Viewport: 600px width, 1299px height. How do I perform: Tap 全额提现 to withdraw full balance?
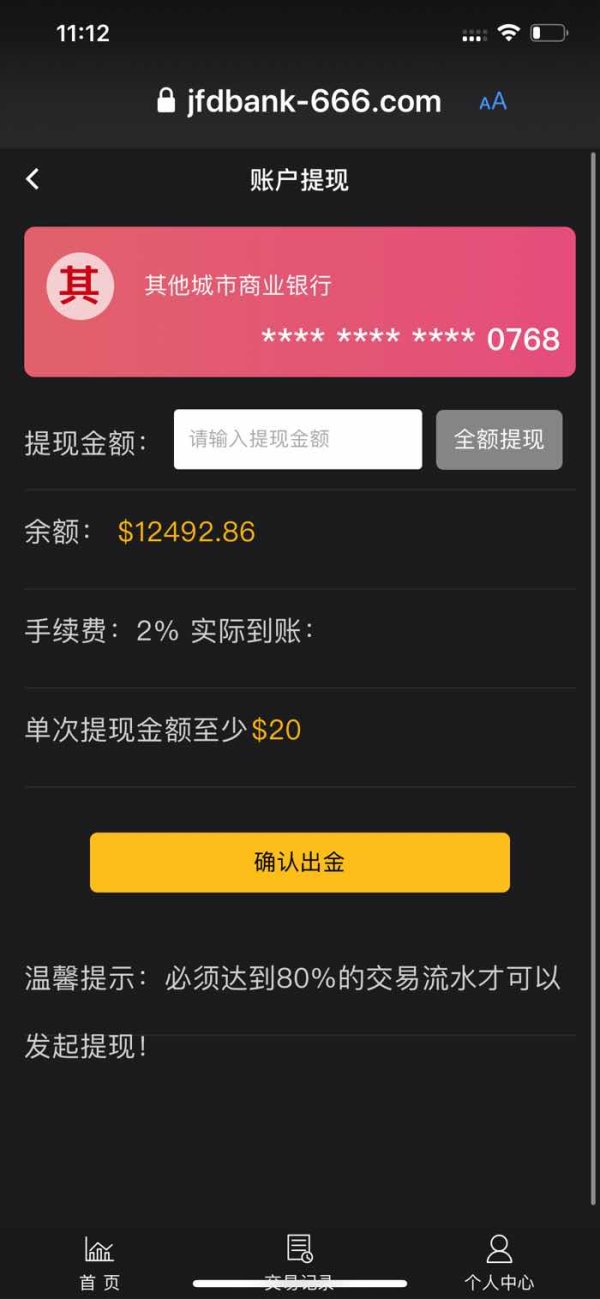tap(499, 439)
